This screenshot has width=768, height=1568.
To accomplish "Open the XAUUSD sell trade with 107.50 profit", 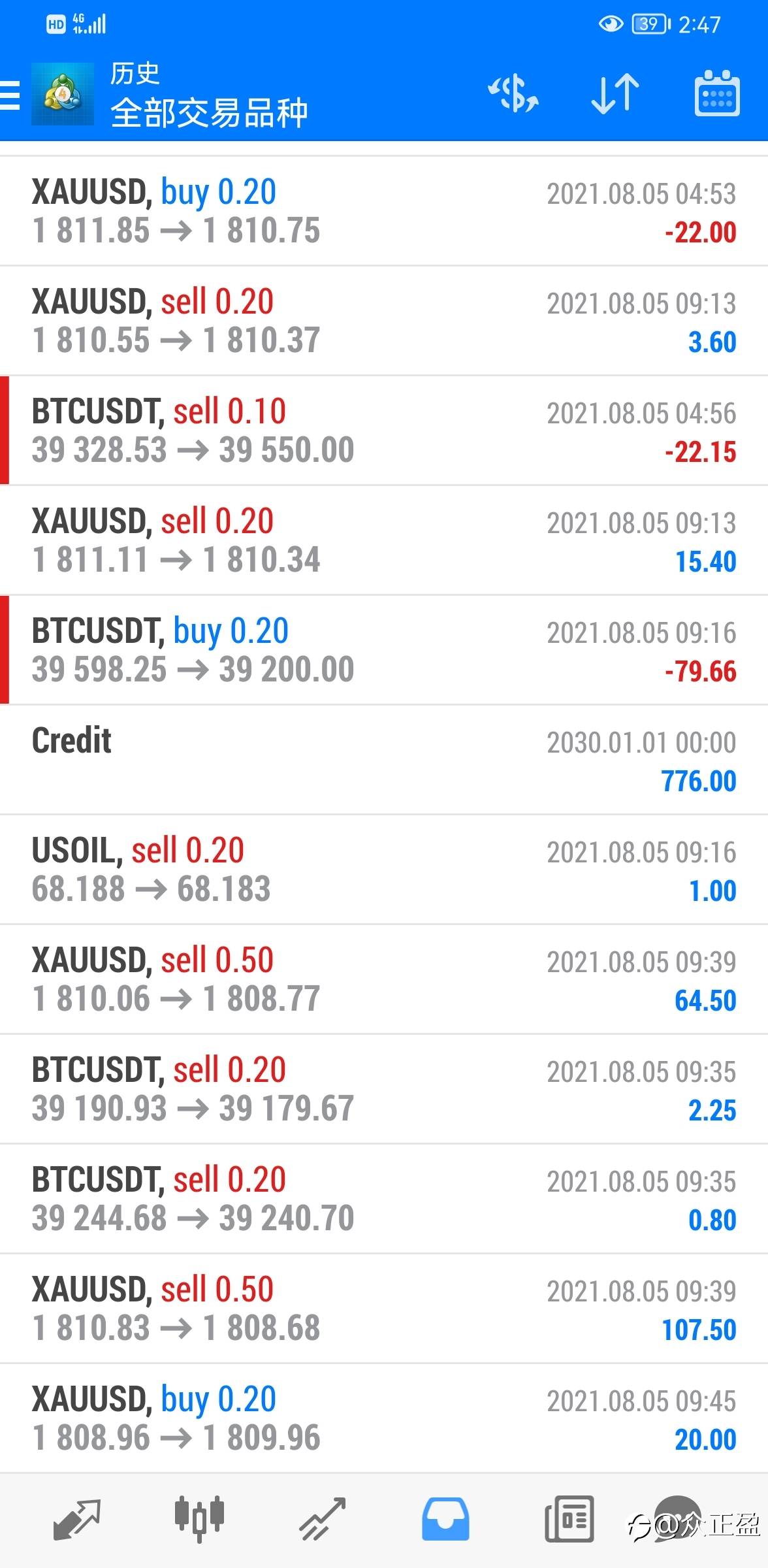I will 384,1309.
